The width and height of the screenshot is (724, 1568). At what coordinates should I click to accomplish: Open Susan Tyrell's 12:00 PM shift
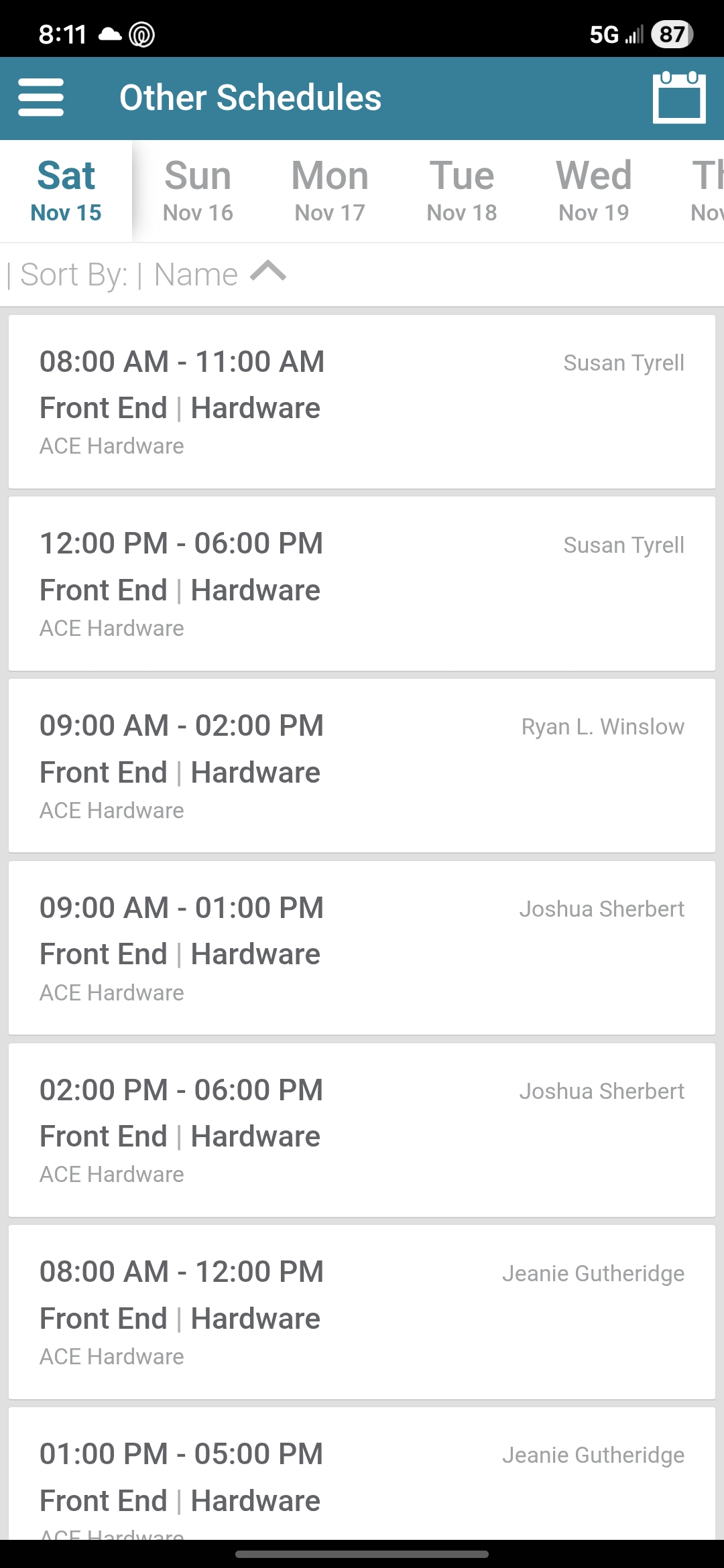click(x=362, y=584)
